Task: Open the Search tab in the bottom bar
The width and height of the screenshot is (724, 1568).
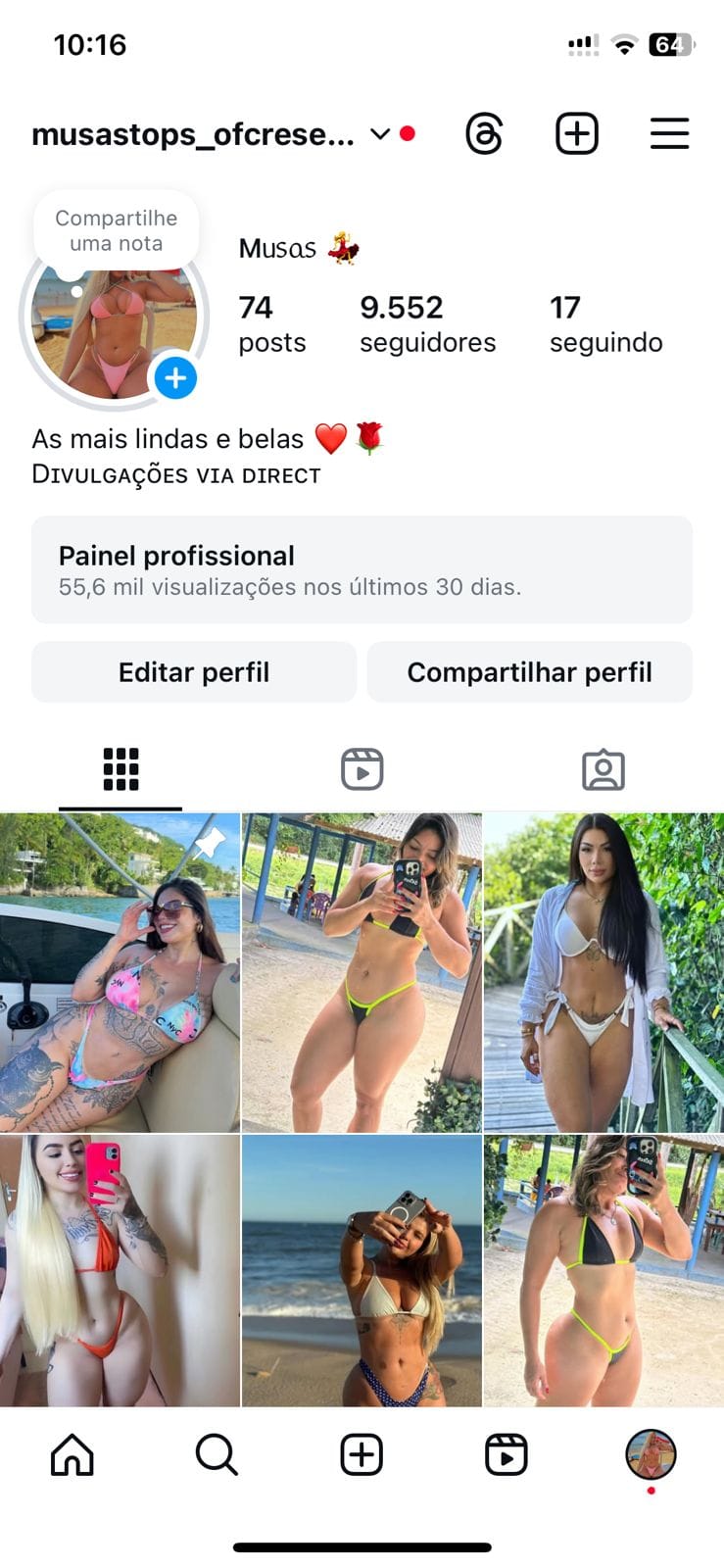Action: point(217,1454)
